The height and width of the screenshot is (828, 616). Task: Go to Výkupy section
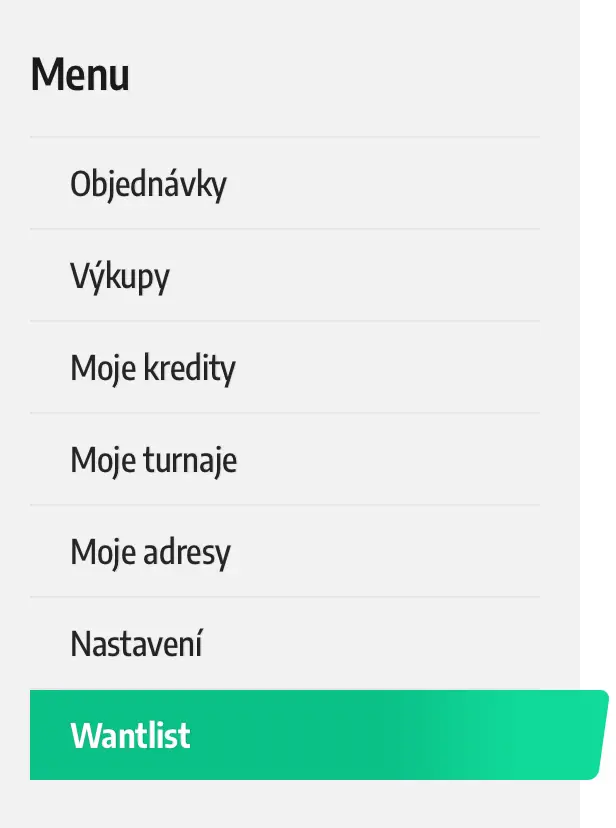click(x=120, y=276)
